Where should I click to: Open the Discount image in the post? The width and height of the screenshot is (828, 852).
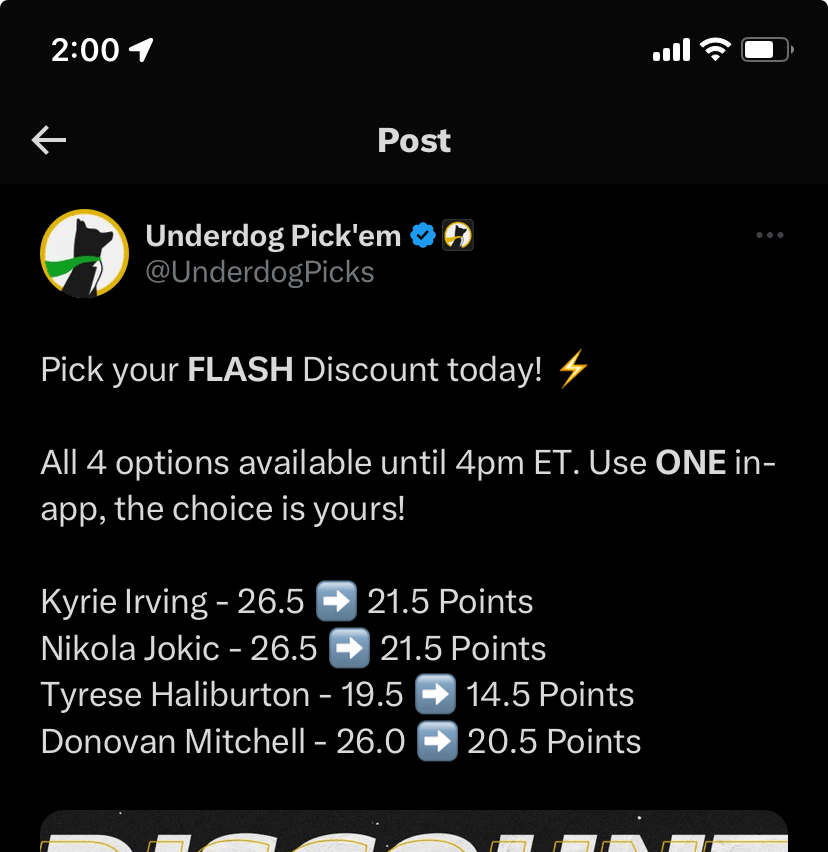coord(414,832)
